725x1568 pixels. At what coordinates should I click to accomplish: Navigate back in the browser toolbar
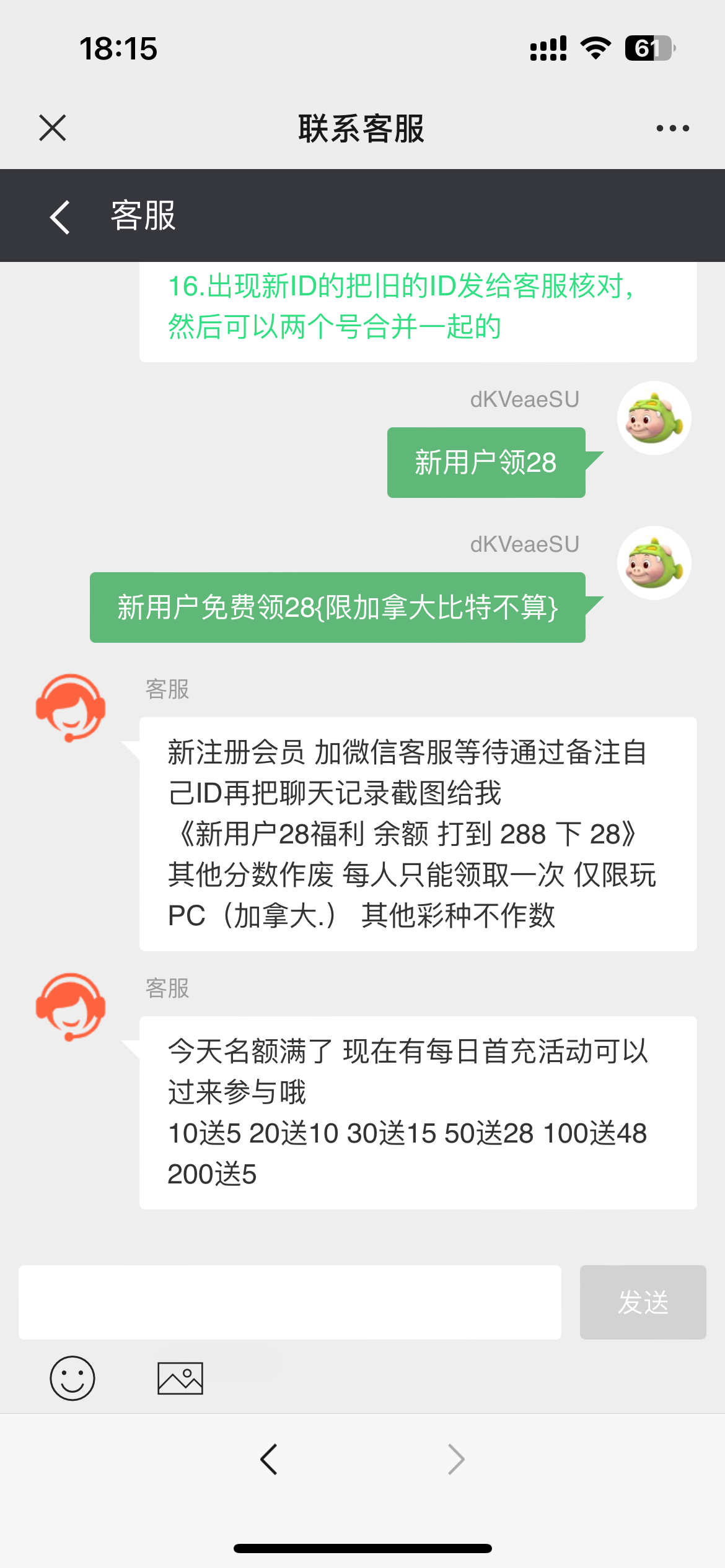(269, 1460)
